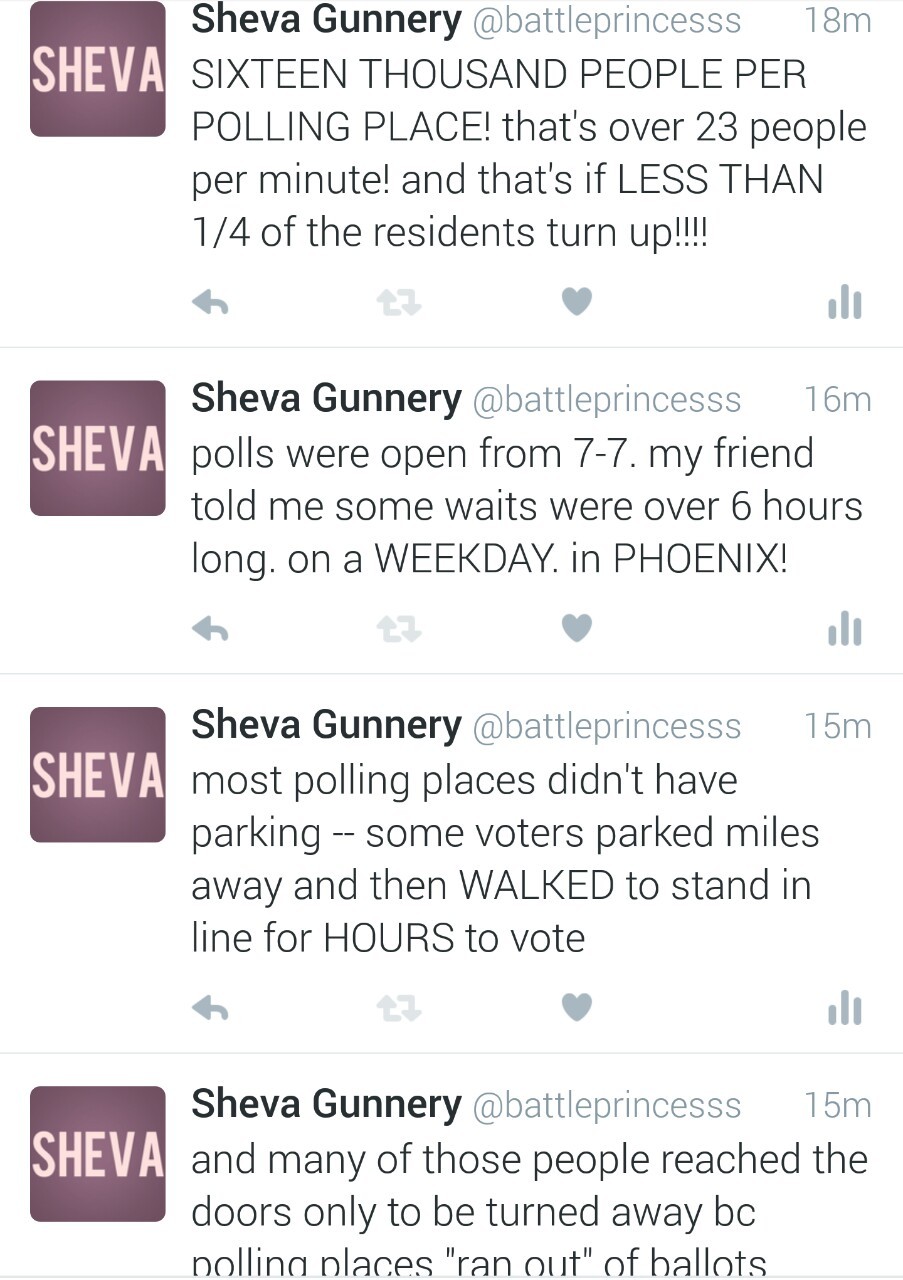903x1280 pixels.
Task: View activity for the parking tweet
Action: (845, 1008)
